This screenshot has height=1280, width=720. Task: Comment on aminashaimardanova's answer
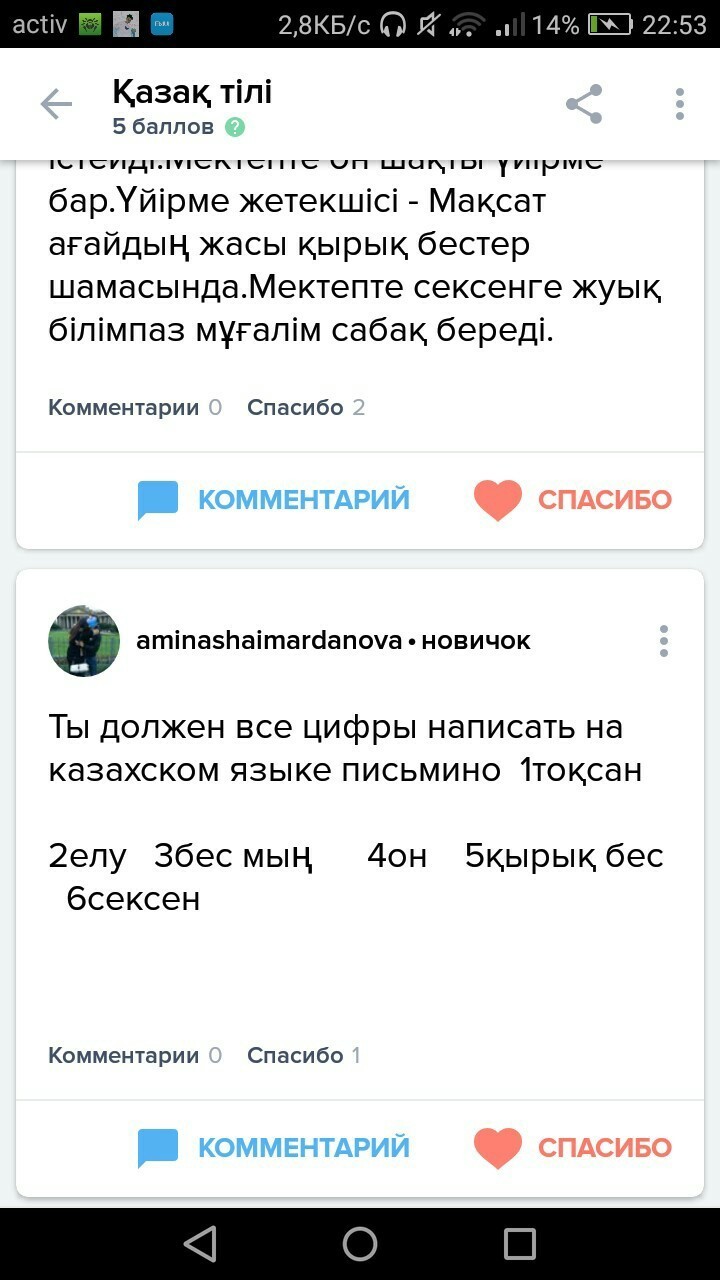pos(274,1147)
